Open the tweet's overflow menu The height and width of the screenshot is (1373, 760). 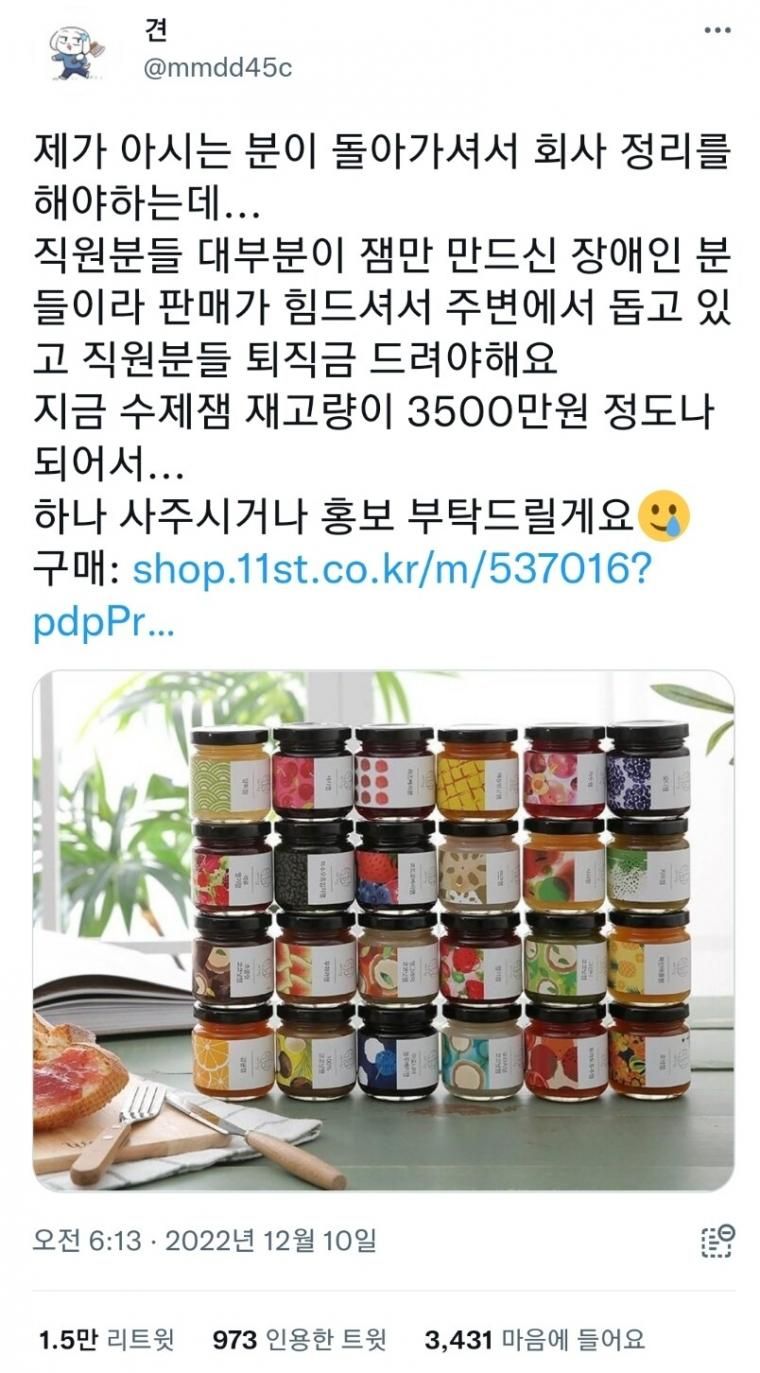(717, 31)
